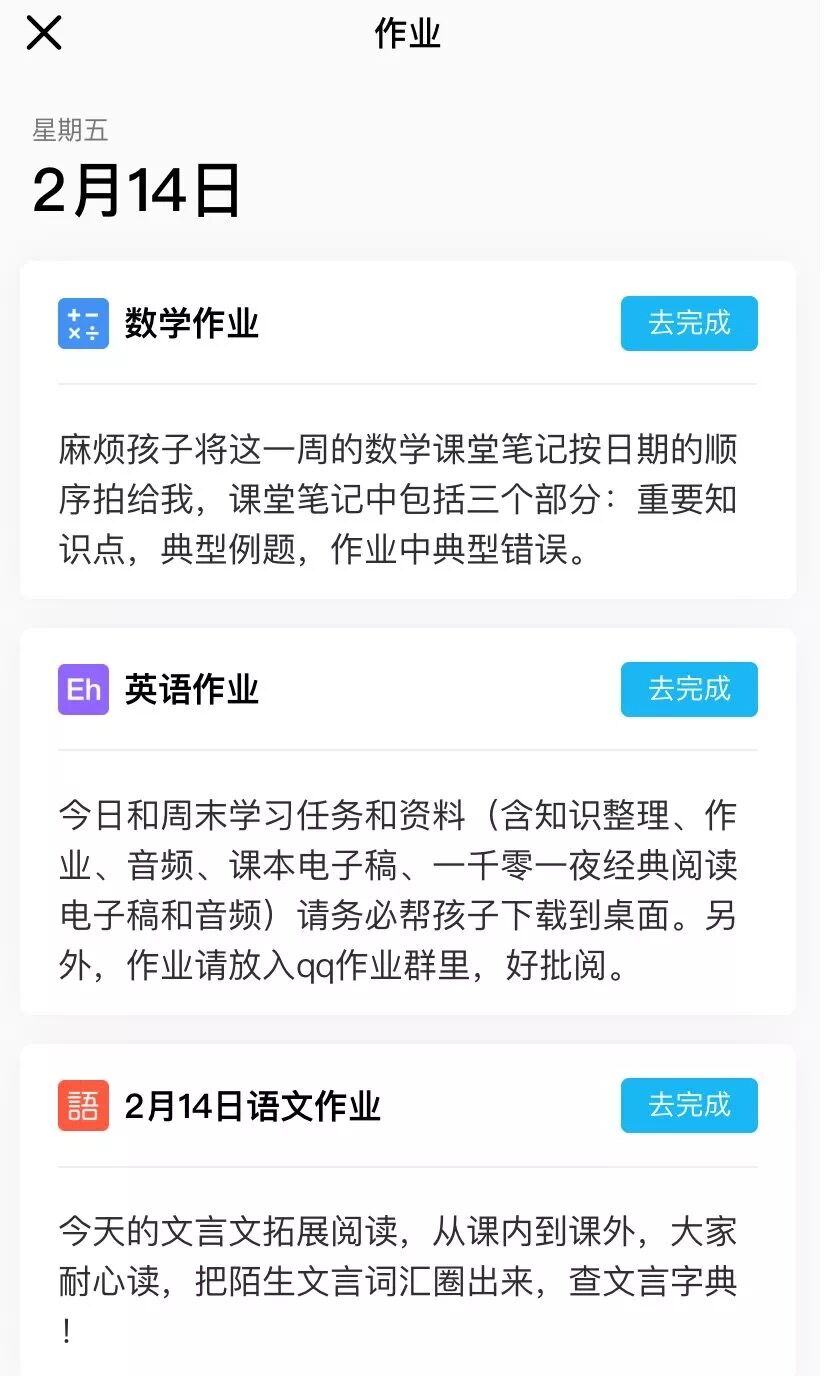Tap 去完成 for 数学作业
834x1376 pixels.
688,323
